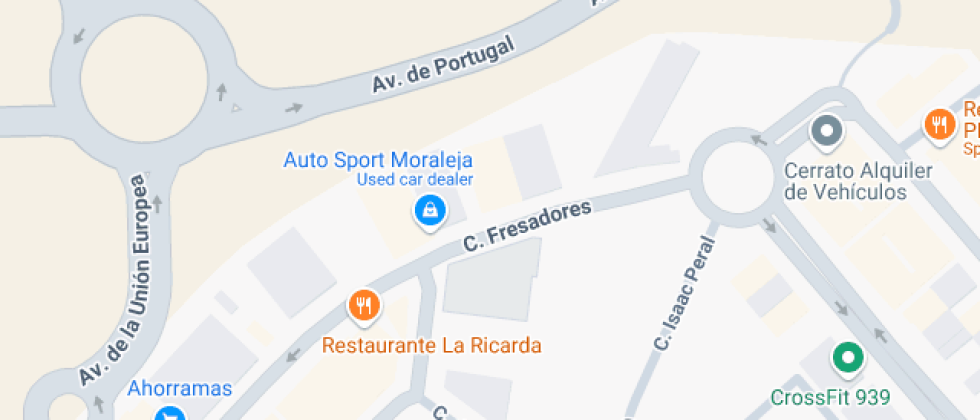The height and width of the screenshot is (420, 980).
Task: Select the Restaurante La Ricarda marker
Action: (364, 304)
